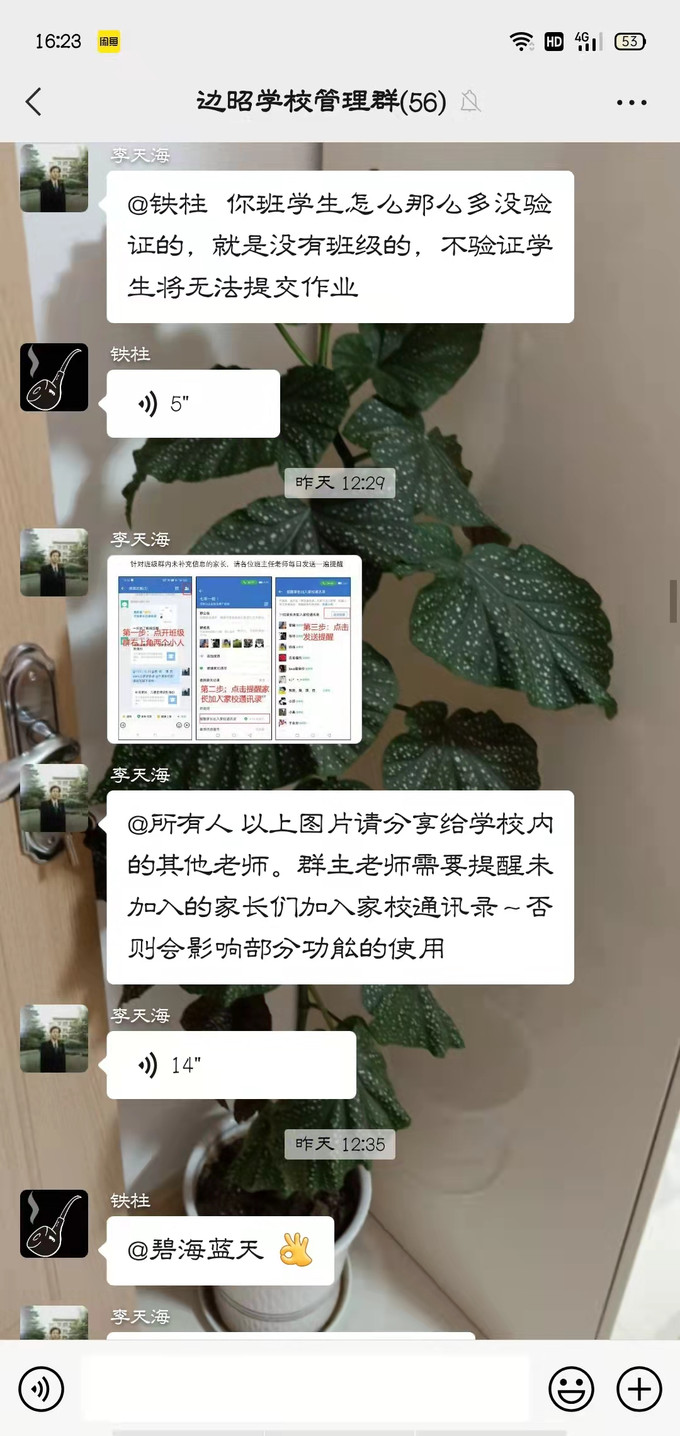This screenshot has width=680, height=1436.
Task: Open the tutorial image sent by 李天海
Action: point(234,650)
